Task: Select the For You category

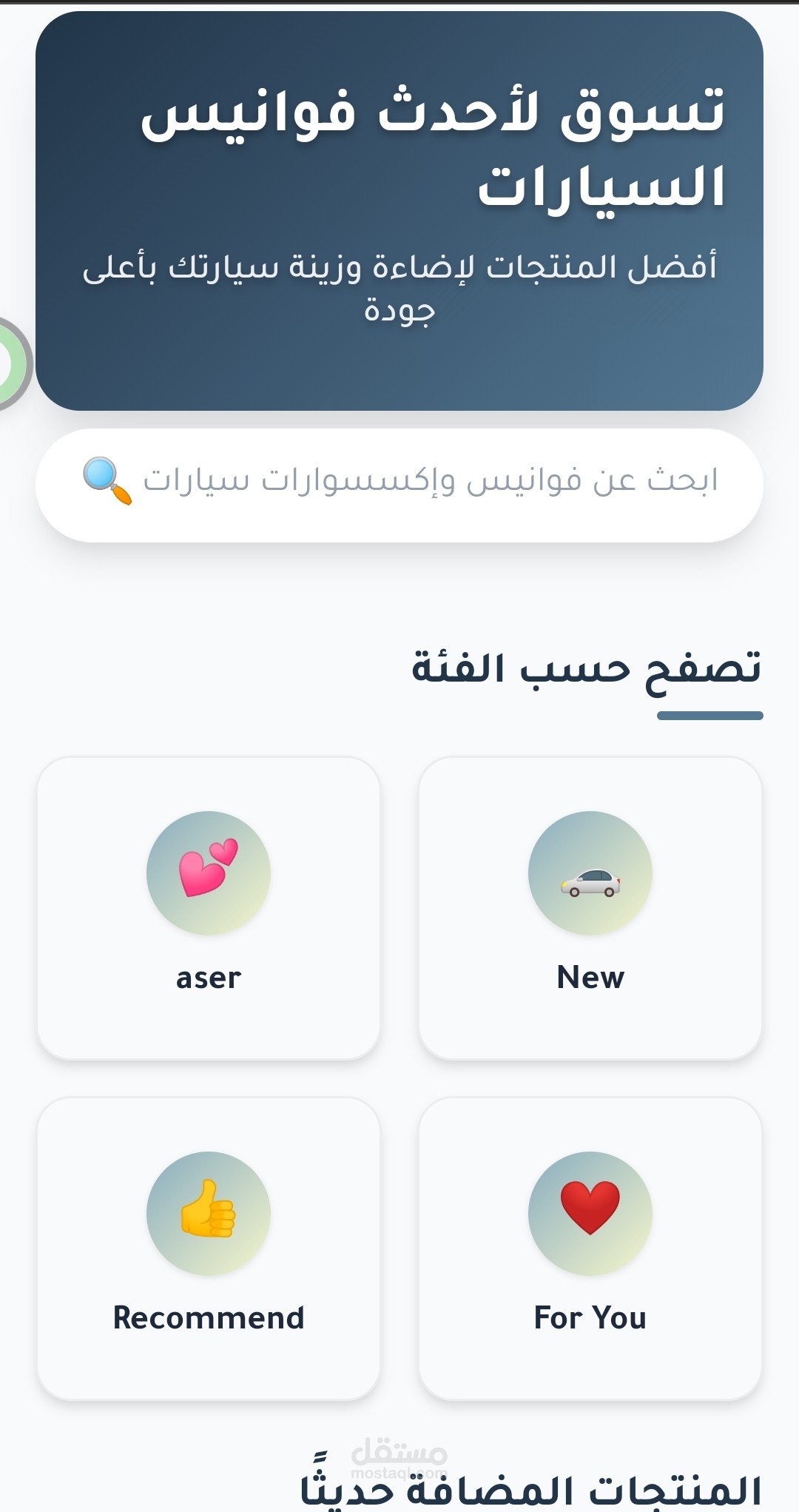Action: (590, 1248)
